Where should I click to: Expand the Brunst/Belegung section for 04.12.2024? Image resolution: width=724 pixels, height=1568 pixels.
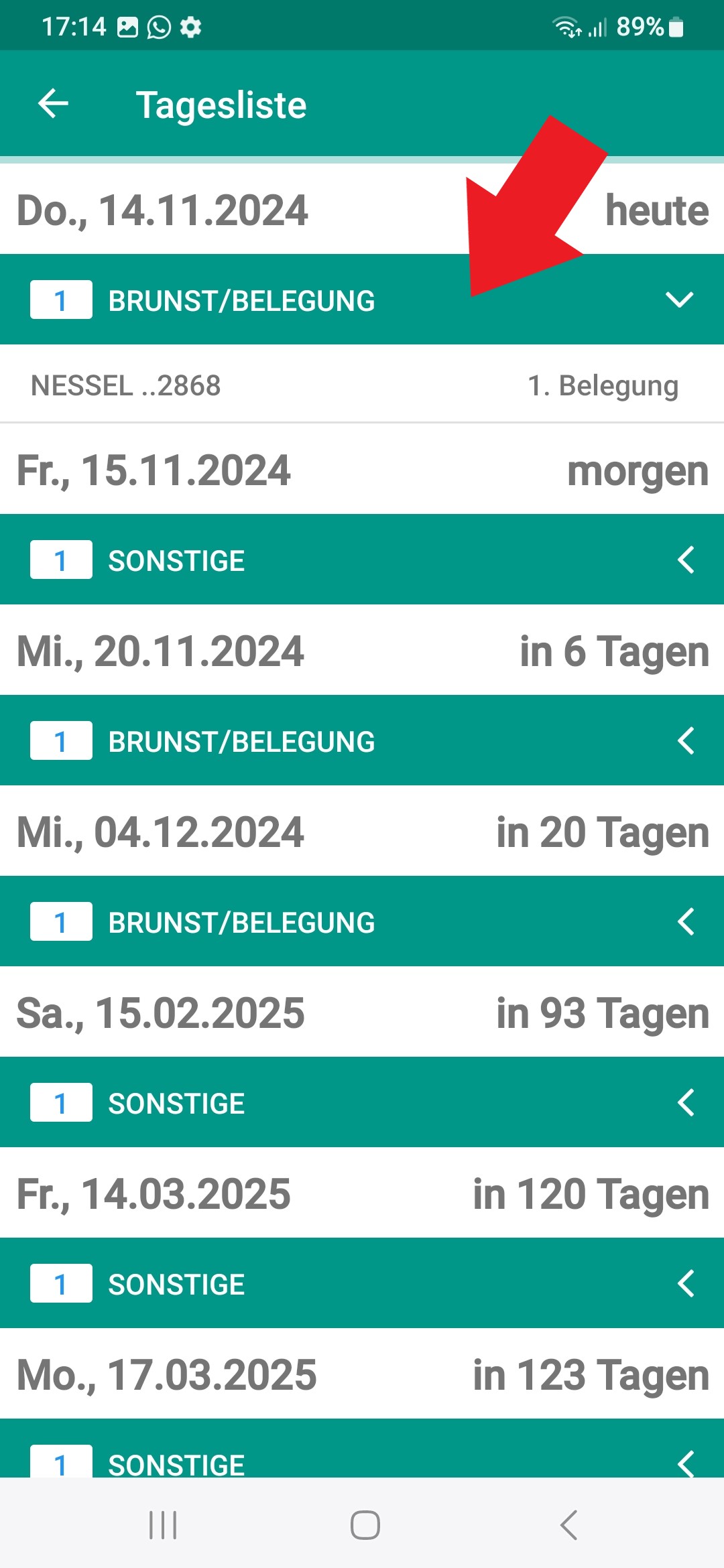tap(362, 921)
